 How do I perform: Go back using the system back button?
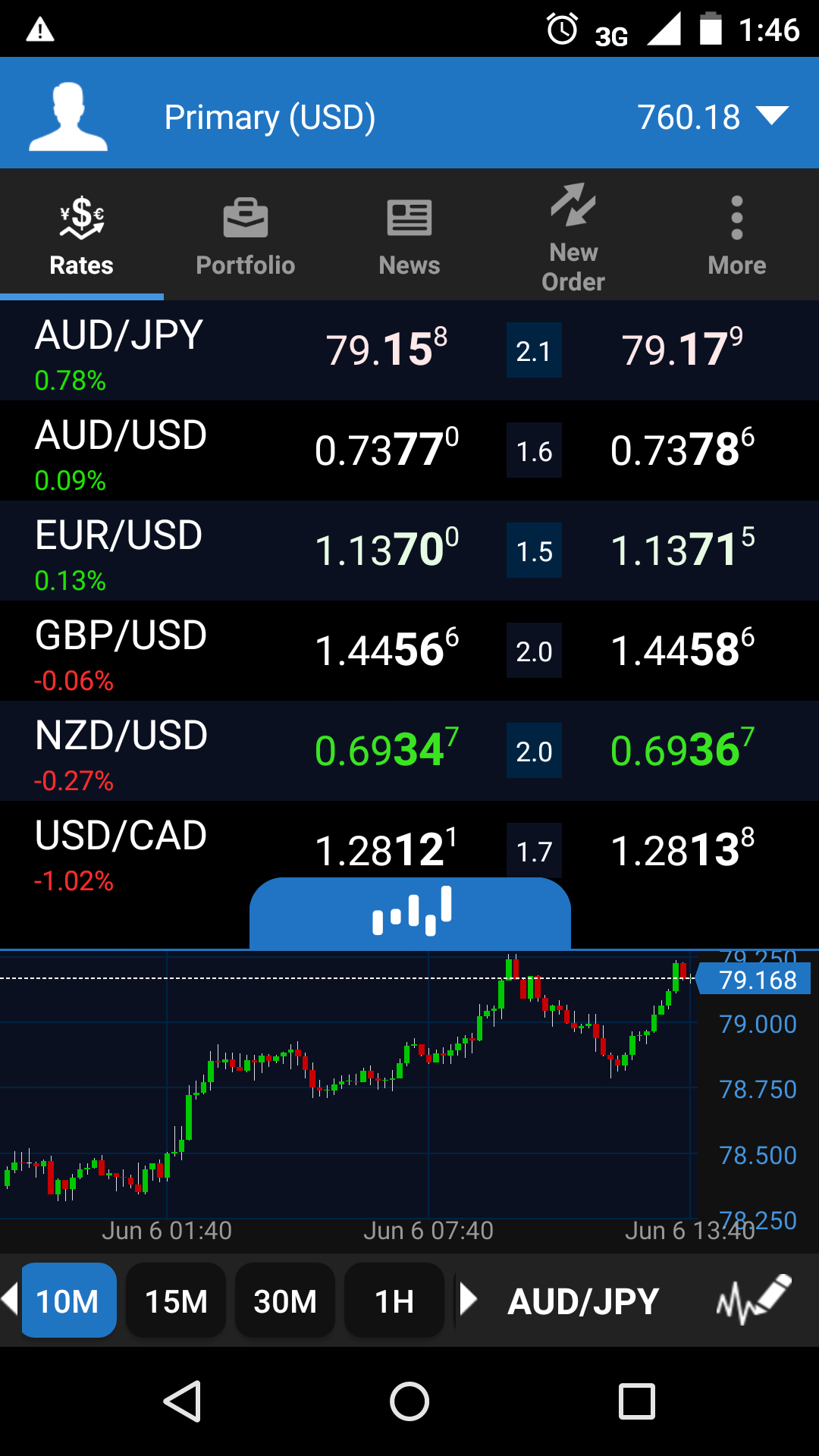click(x=183, y=1401)
